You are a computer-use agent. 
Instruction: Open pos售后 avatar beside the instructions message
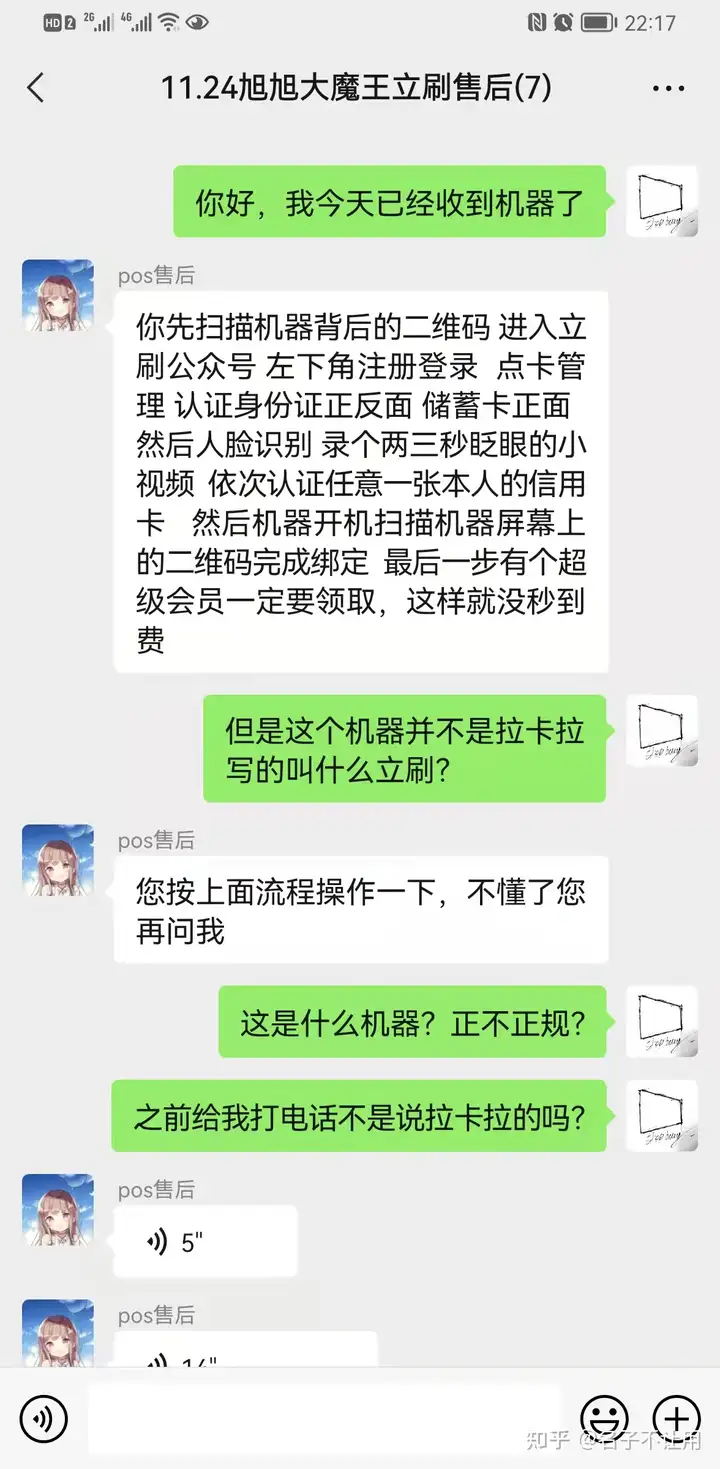click(58, 296)
